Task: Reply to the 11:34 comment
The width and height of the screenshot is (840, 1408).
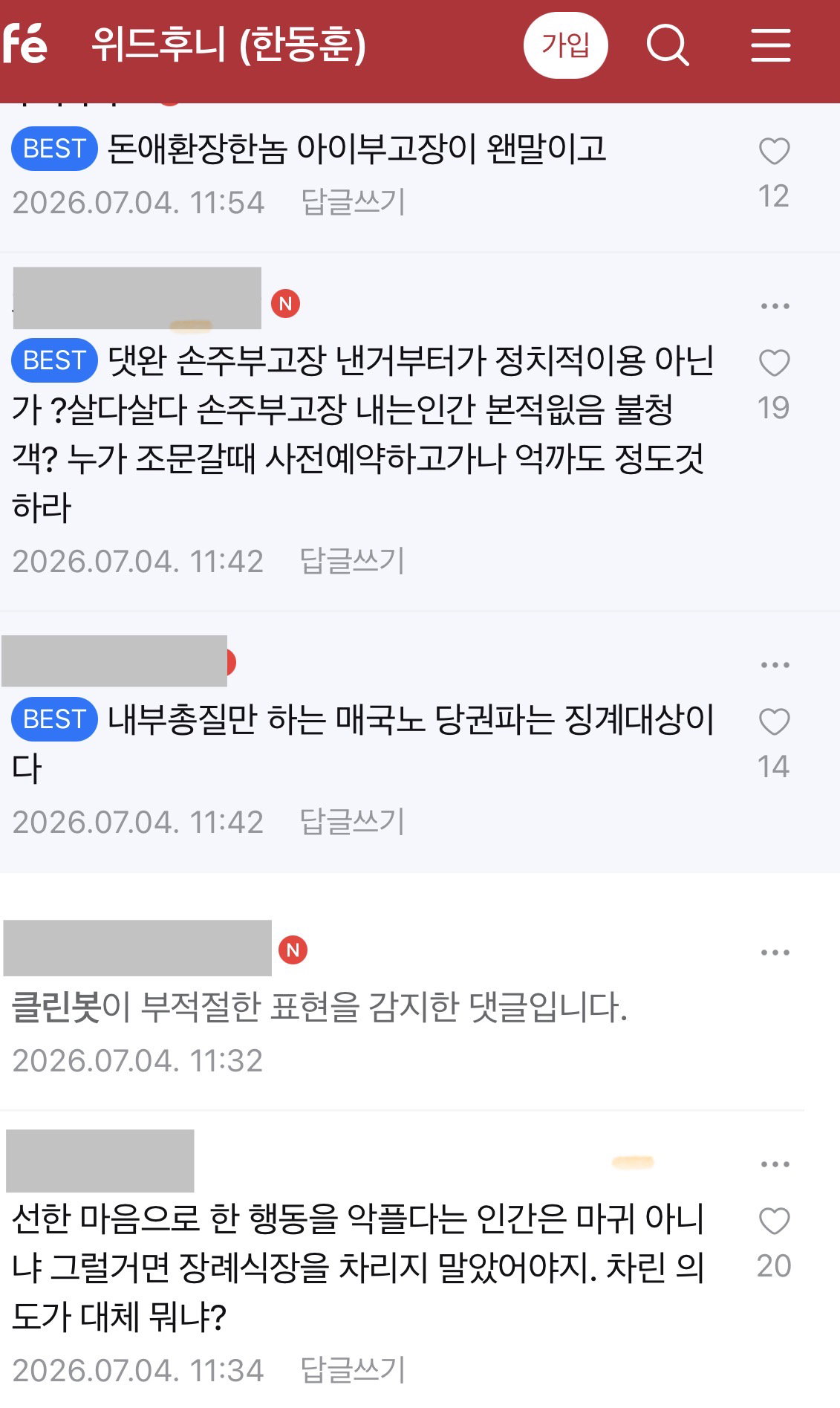Action: pos(354,1370)
